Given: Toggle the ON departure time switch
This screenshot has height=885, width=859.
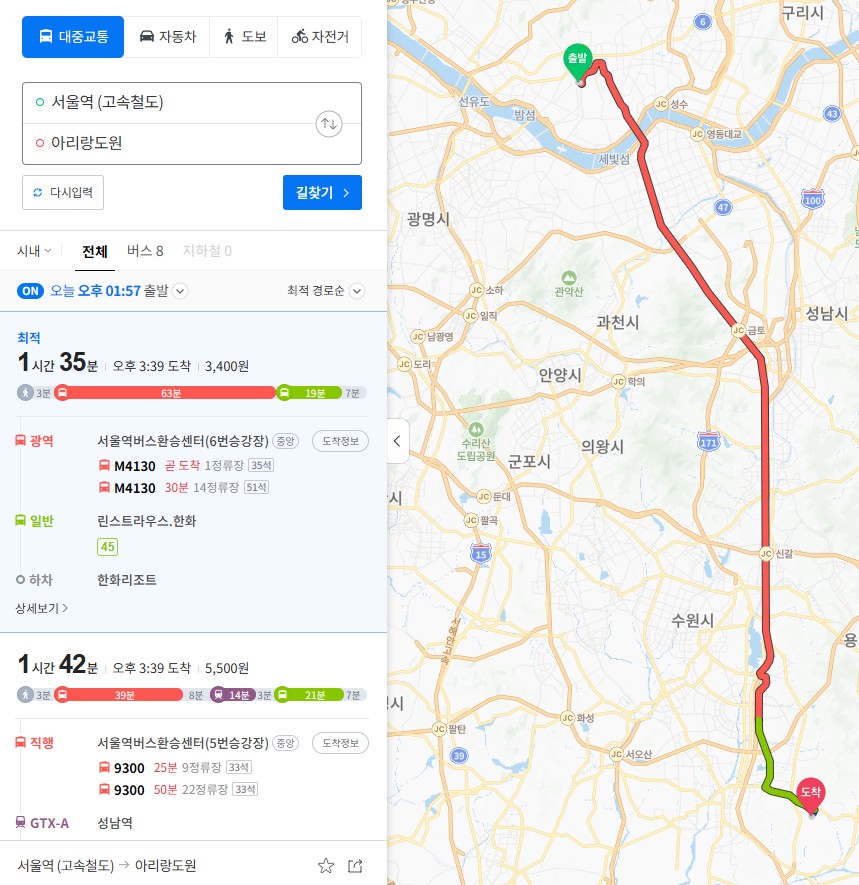Looking at the screenshot, I should coord(30,291).
